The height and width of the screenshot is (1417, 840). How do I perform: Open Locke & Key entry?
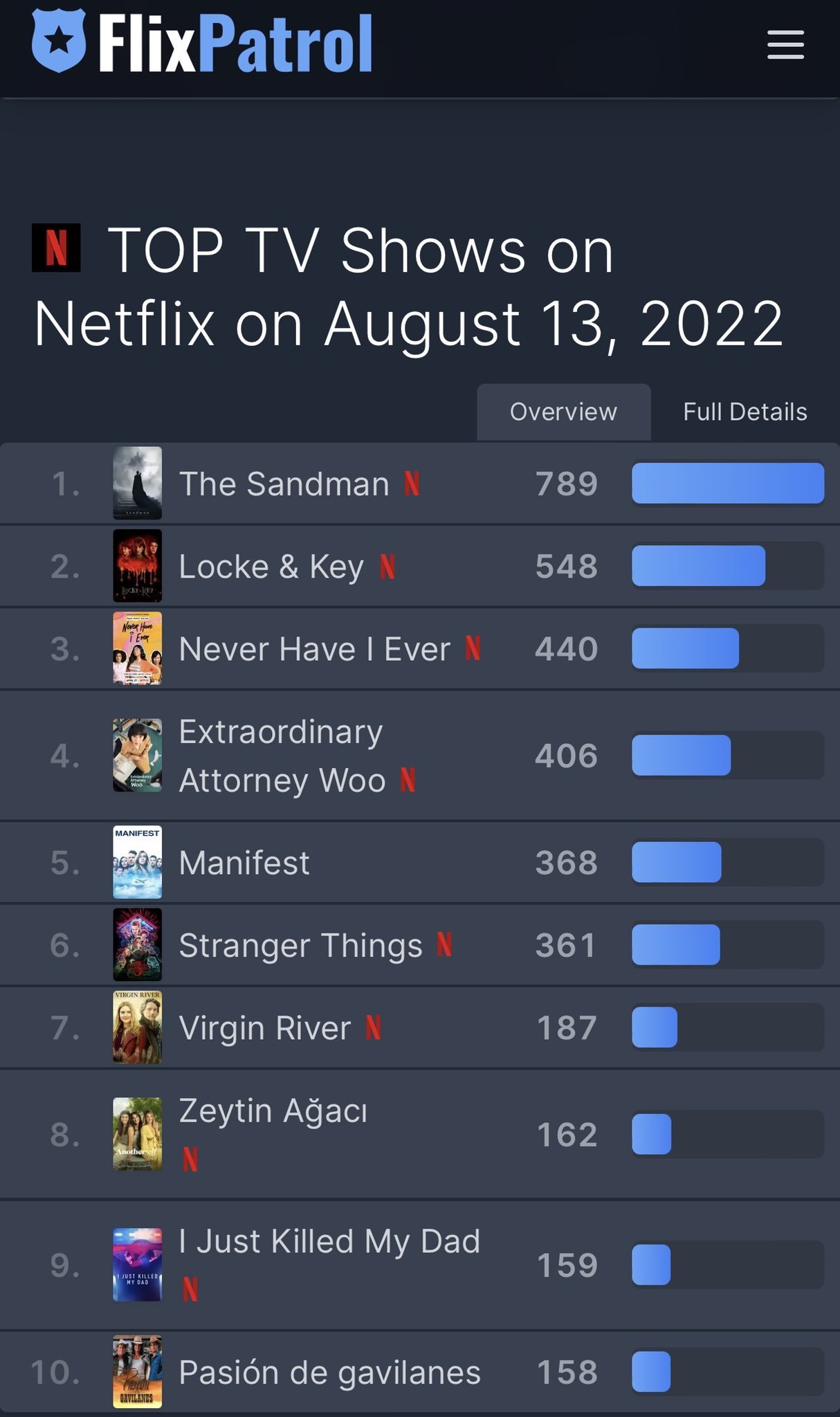(x=271, y=567)
